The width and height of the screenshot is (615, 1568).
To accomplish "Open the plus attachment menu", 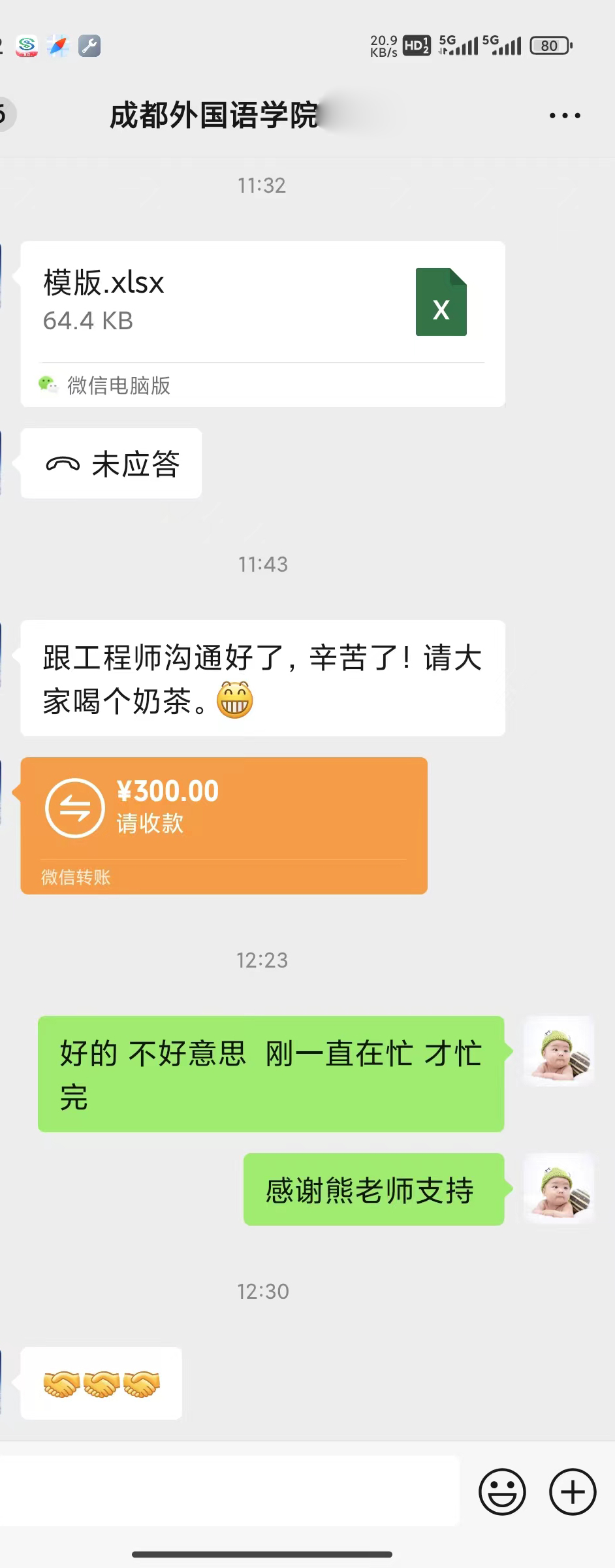I will pos(573,1492).
